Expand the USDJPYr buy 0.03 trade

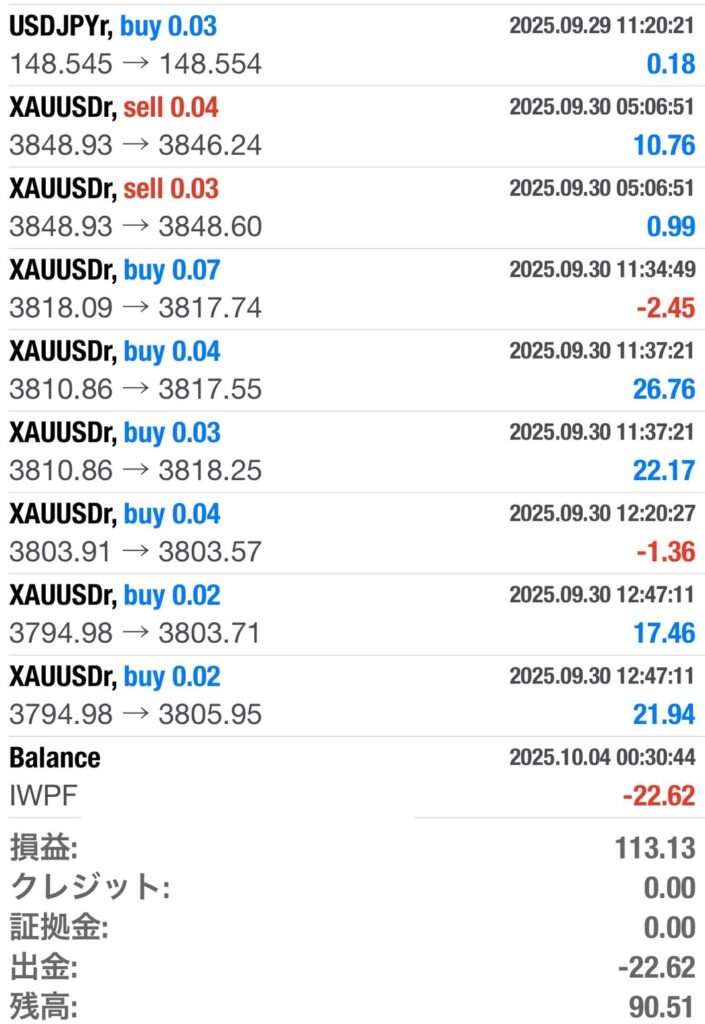coord(352,45)
